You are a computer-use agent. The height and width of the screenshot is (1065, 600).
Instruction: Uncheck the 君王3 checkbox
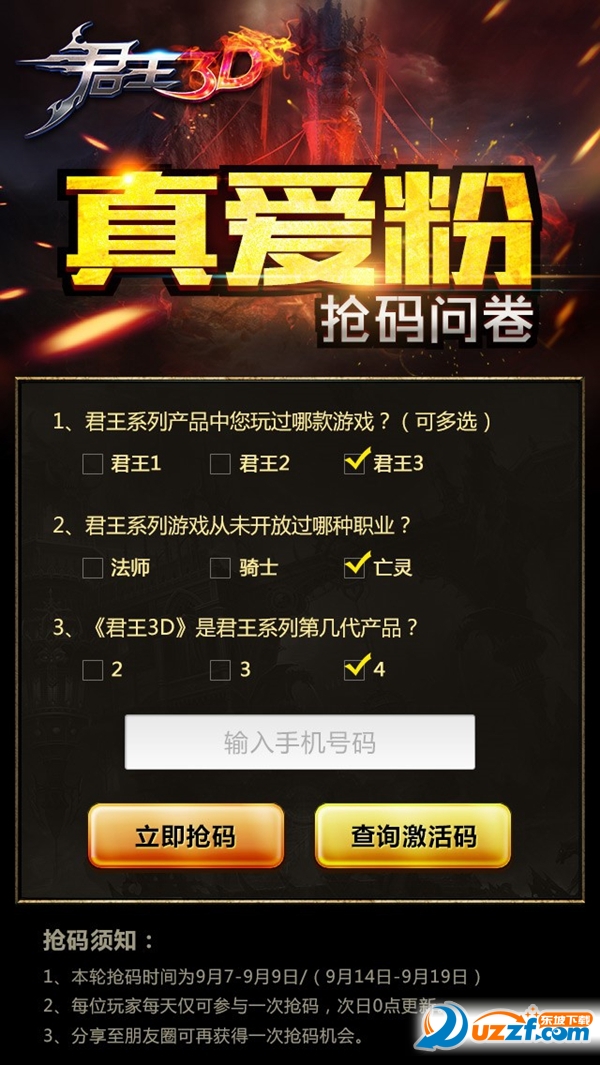click(x=353, y=464)
